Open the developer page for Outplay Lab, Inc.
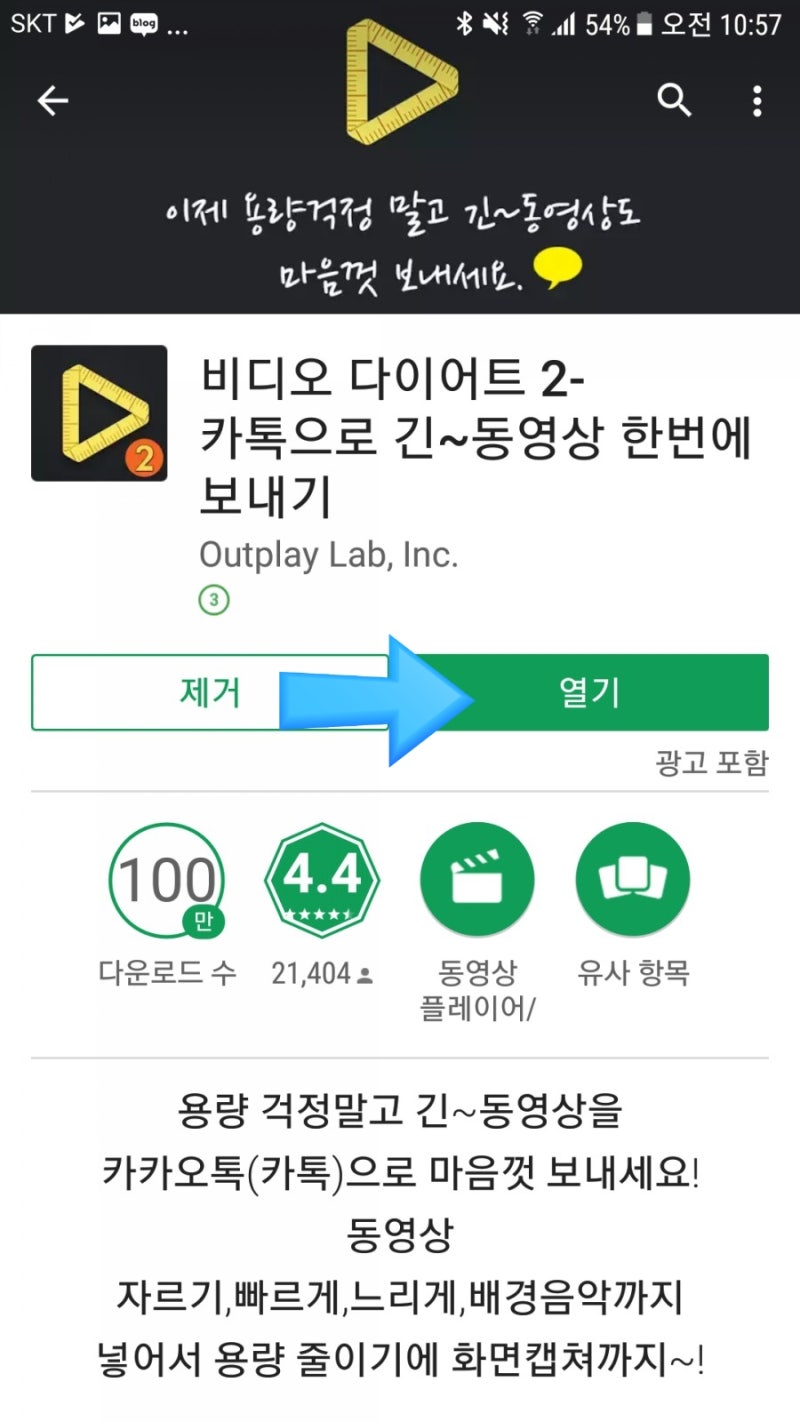 (328, 555)
